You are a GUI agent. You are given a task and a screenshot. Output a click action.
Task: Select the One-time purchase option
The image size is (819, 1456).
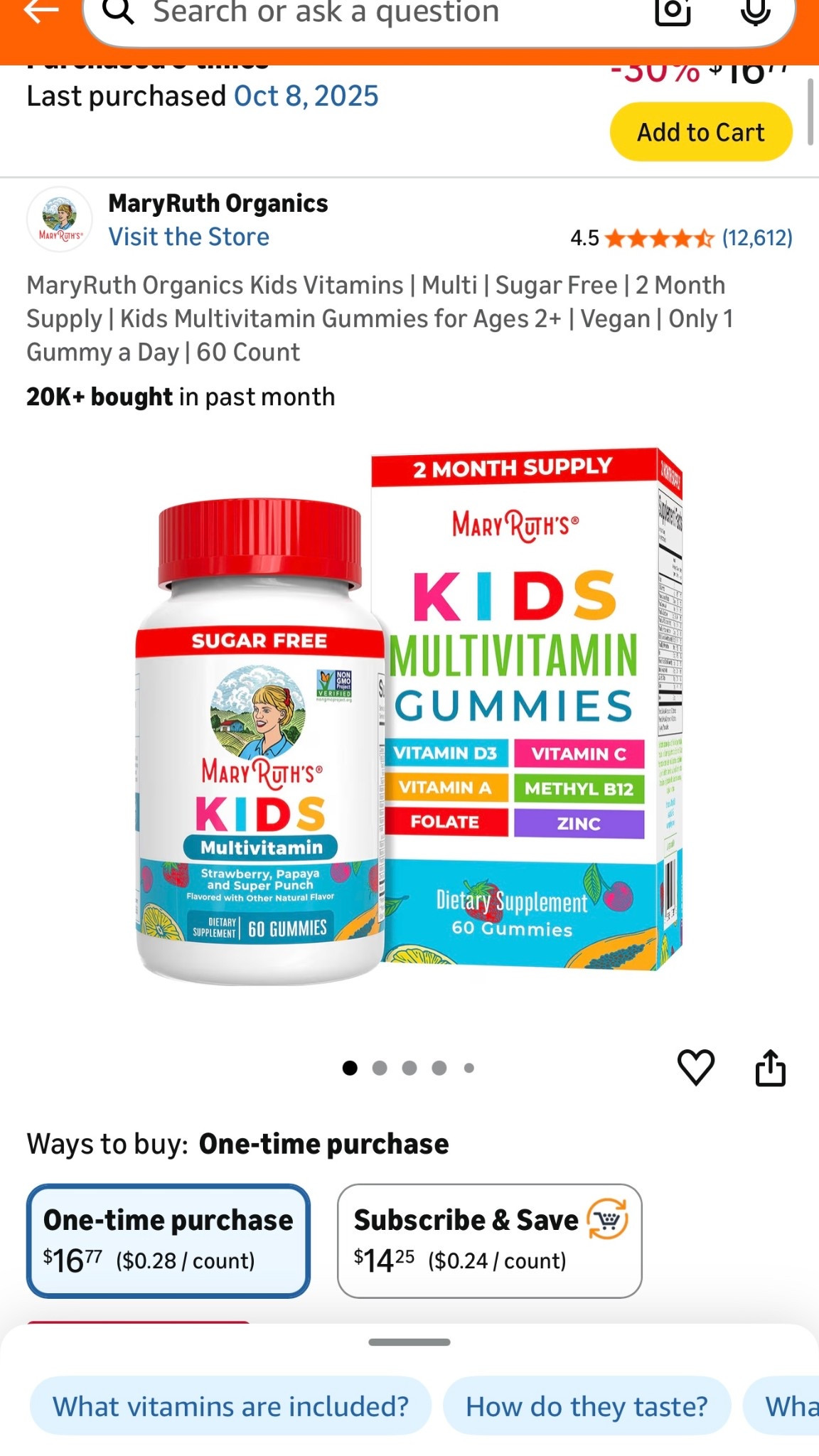[168, 1240]
